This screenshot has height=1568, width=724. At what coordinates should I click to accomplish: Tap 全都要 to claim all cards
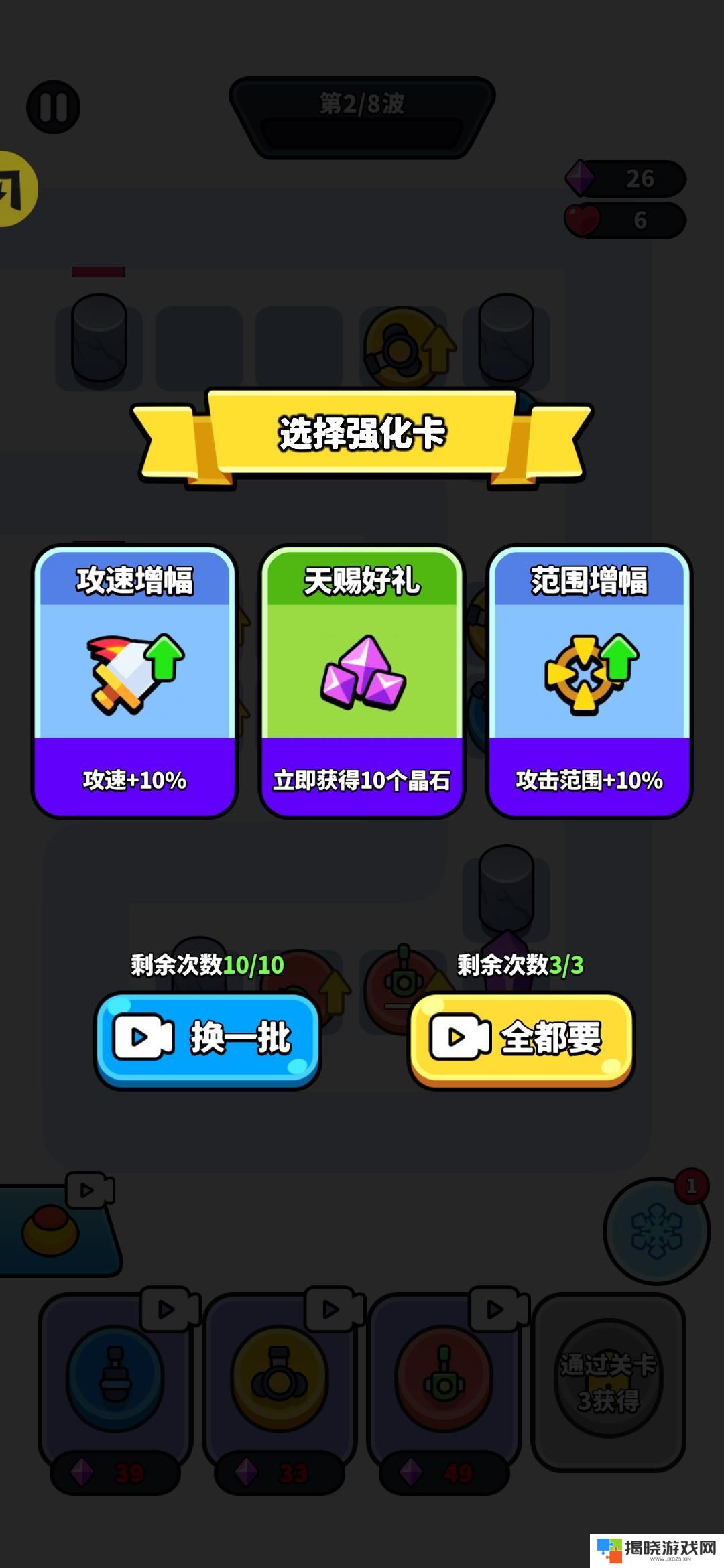(x=521, y=1038)
